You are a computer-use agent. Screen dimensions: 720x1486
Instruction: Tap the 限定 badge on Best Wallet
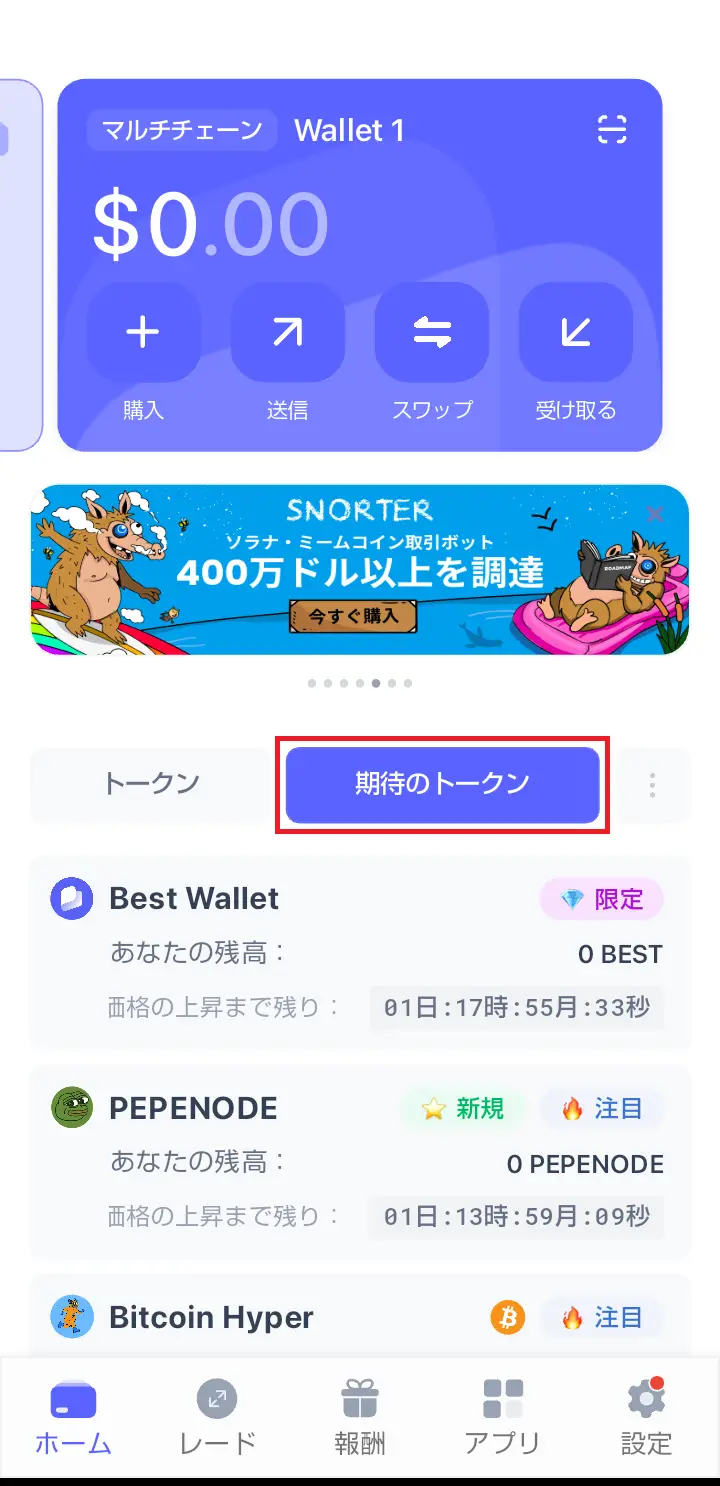coord(601,900)
